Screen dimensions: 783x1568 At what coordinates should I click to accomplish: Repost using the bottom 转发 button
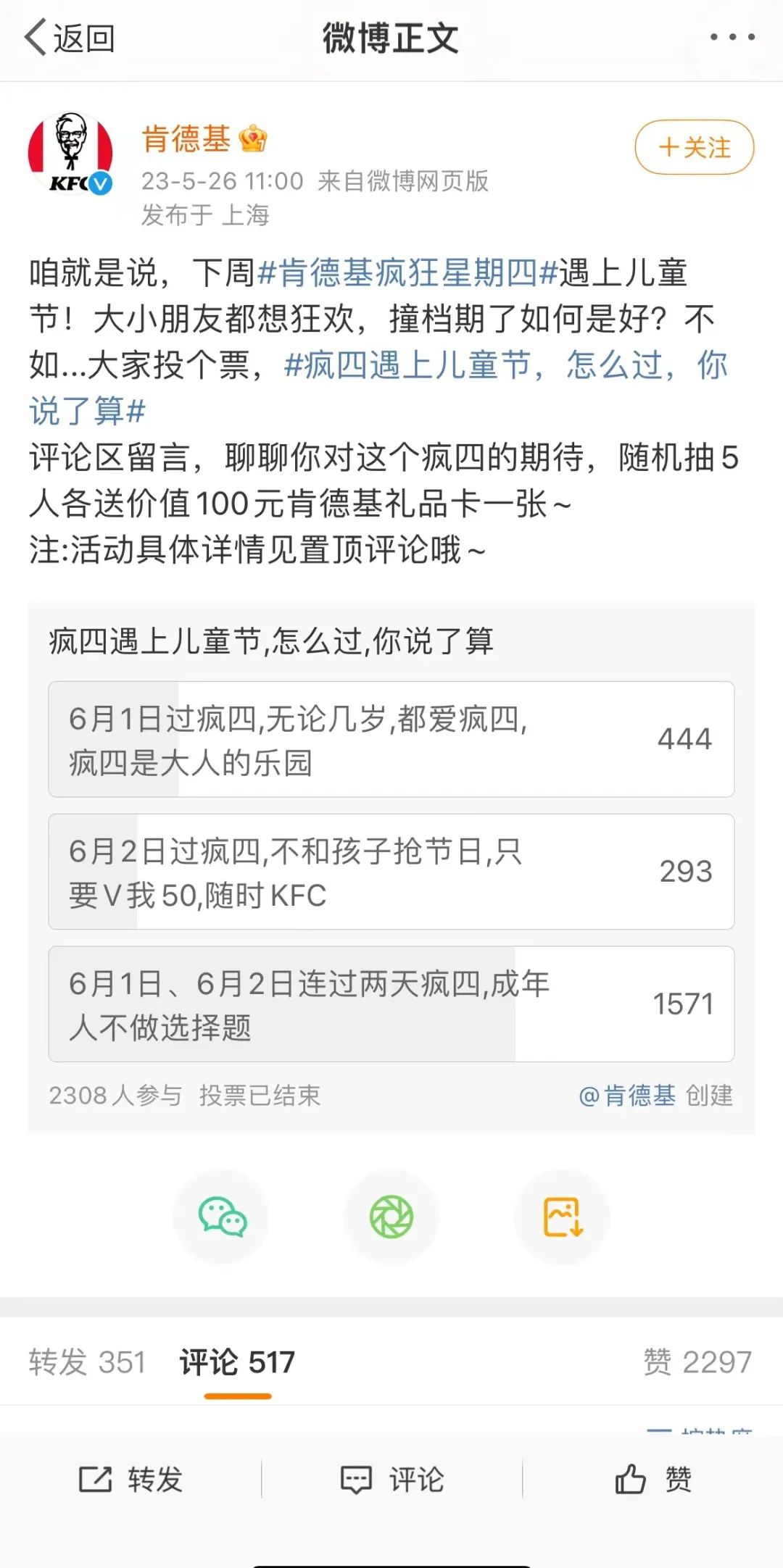pos(130,1480)
